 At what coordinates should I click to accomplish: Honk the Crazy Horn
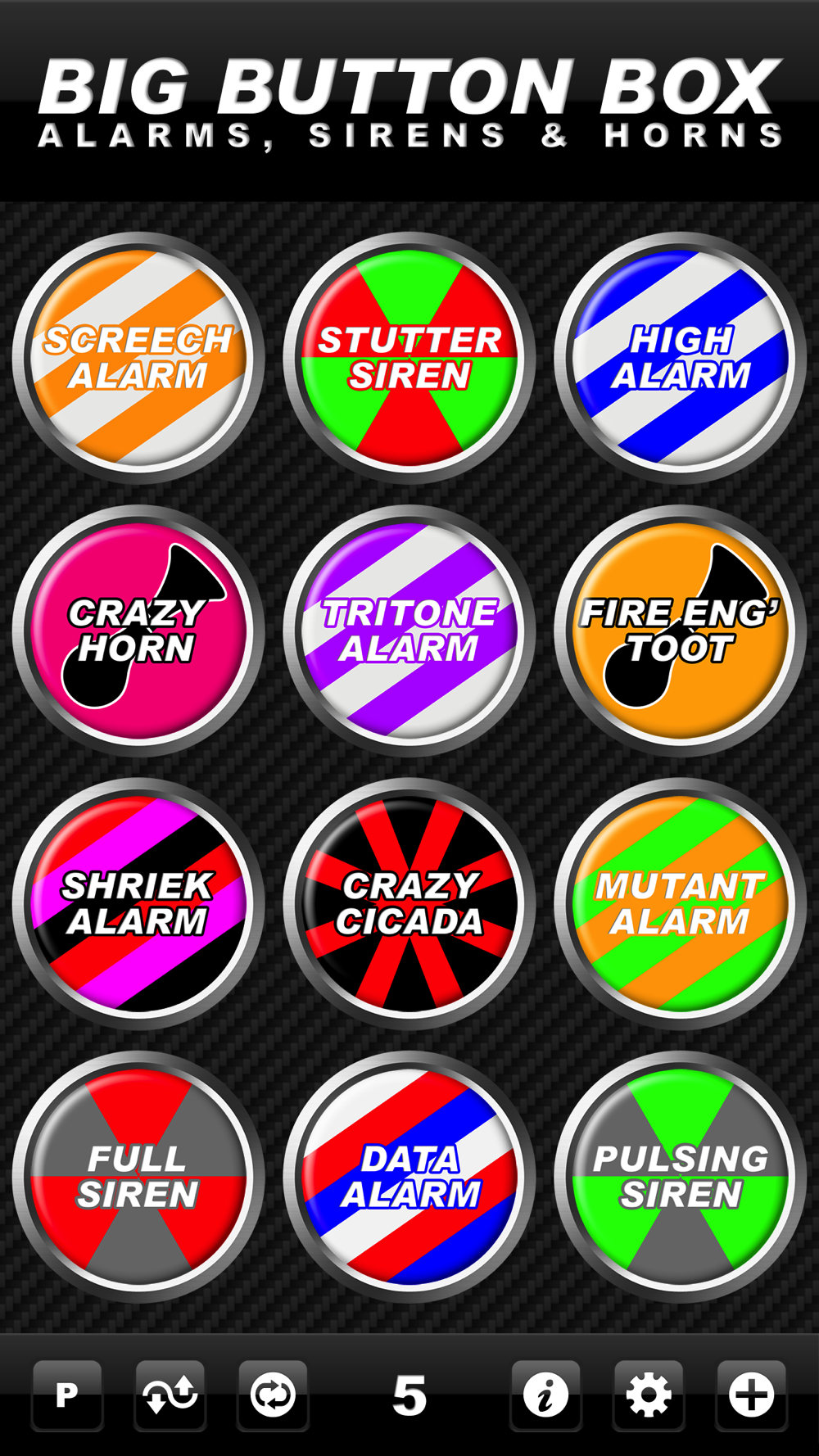(138, 631)
